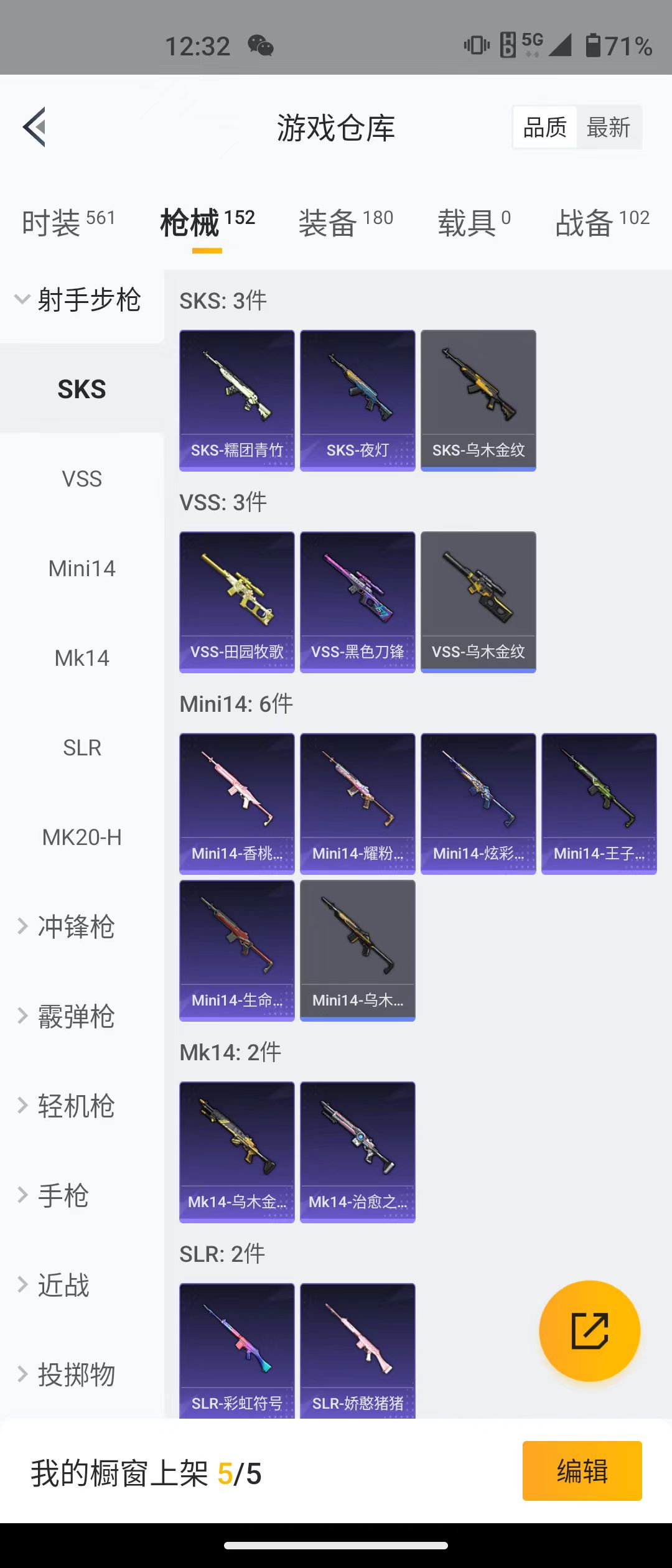Sort by 最新

click(x=608, y=128)
